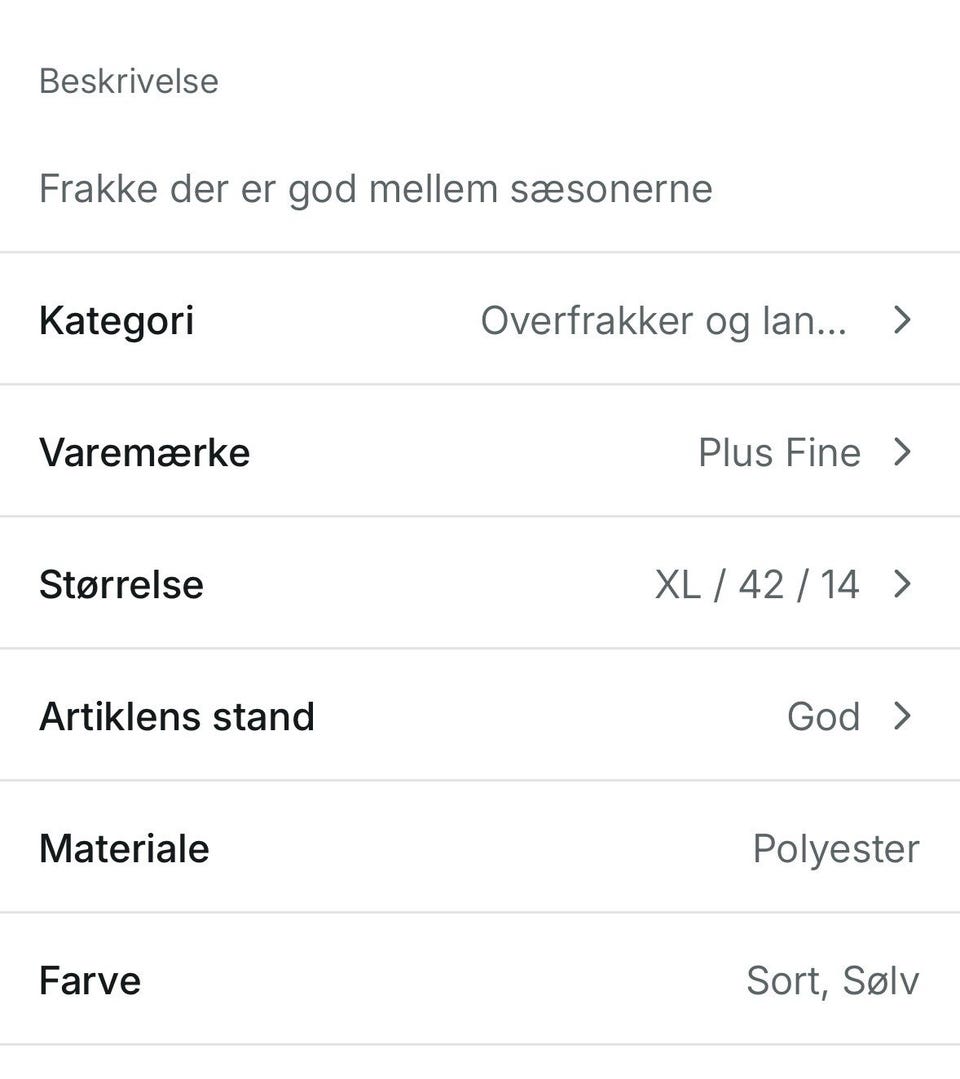This screenshot has height=1079, width=960.
Task: Expand the Kategori row chevron
Action: (904, 320)
